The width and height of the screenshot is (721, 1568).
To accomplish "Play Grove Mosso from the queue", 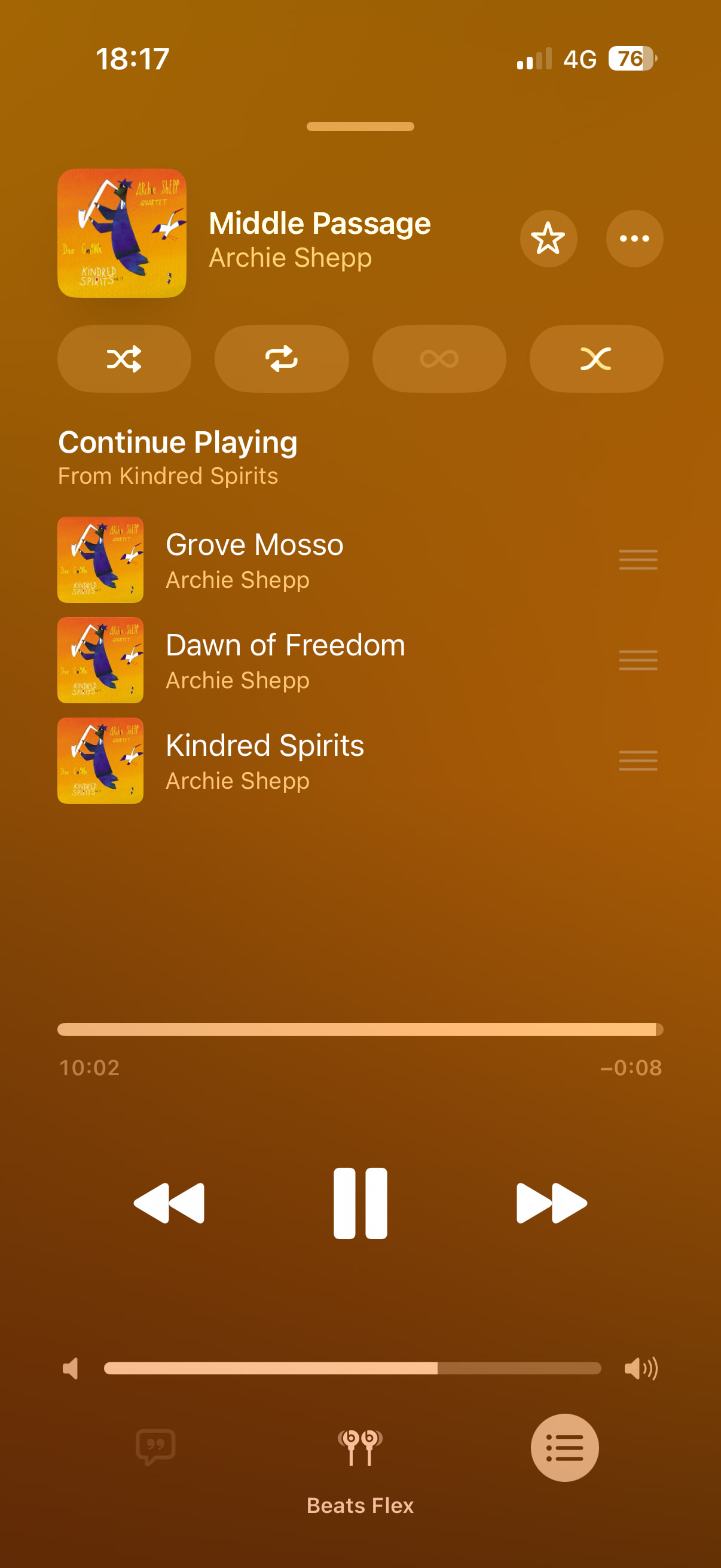I will (254, 559).
